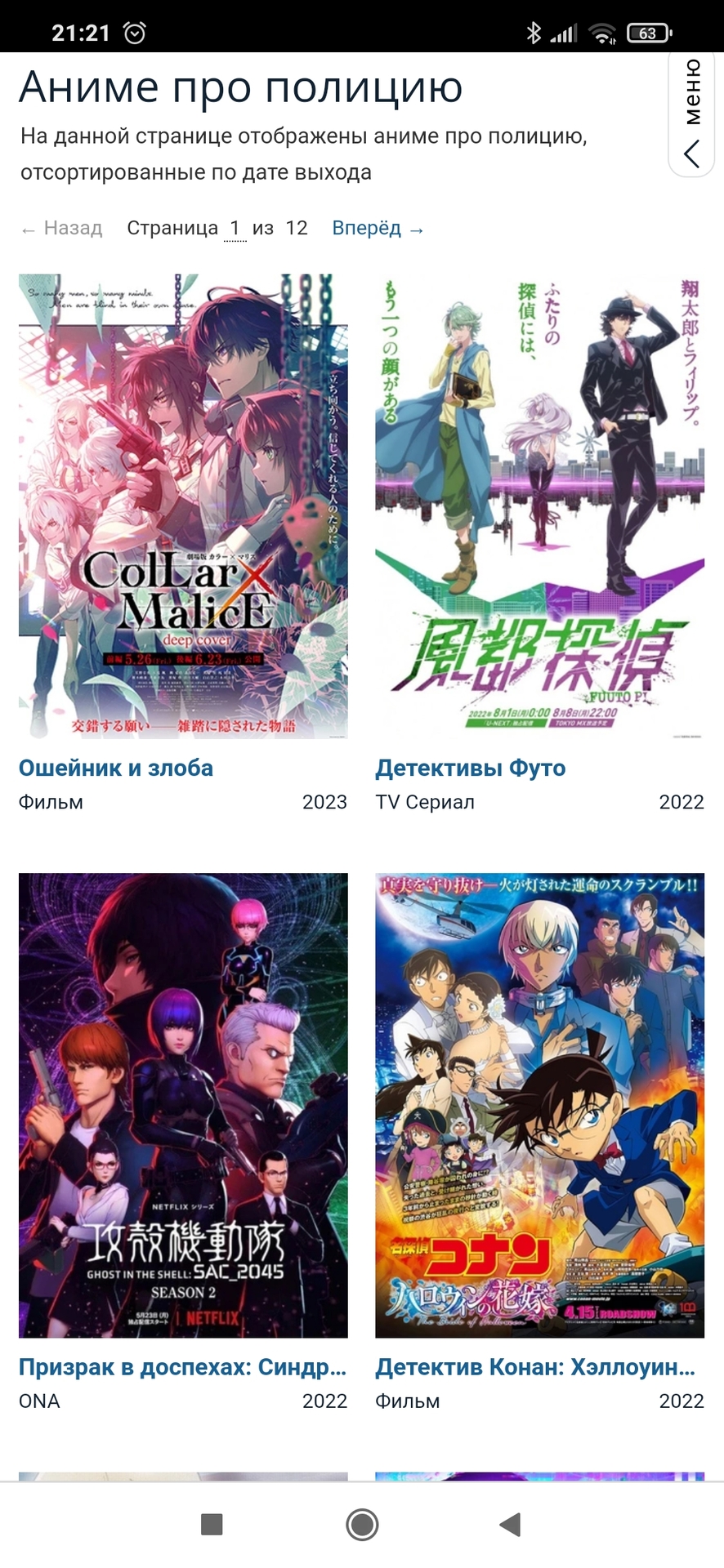Viewport: 724px width, 1568px height.
Task: Open the Детектив Конан: Хэллоуин title link
Action: tap(535, 1367)
